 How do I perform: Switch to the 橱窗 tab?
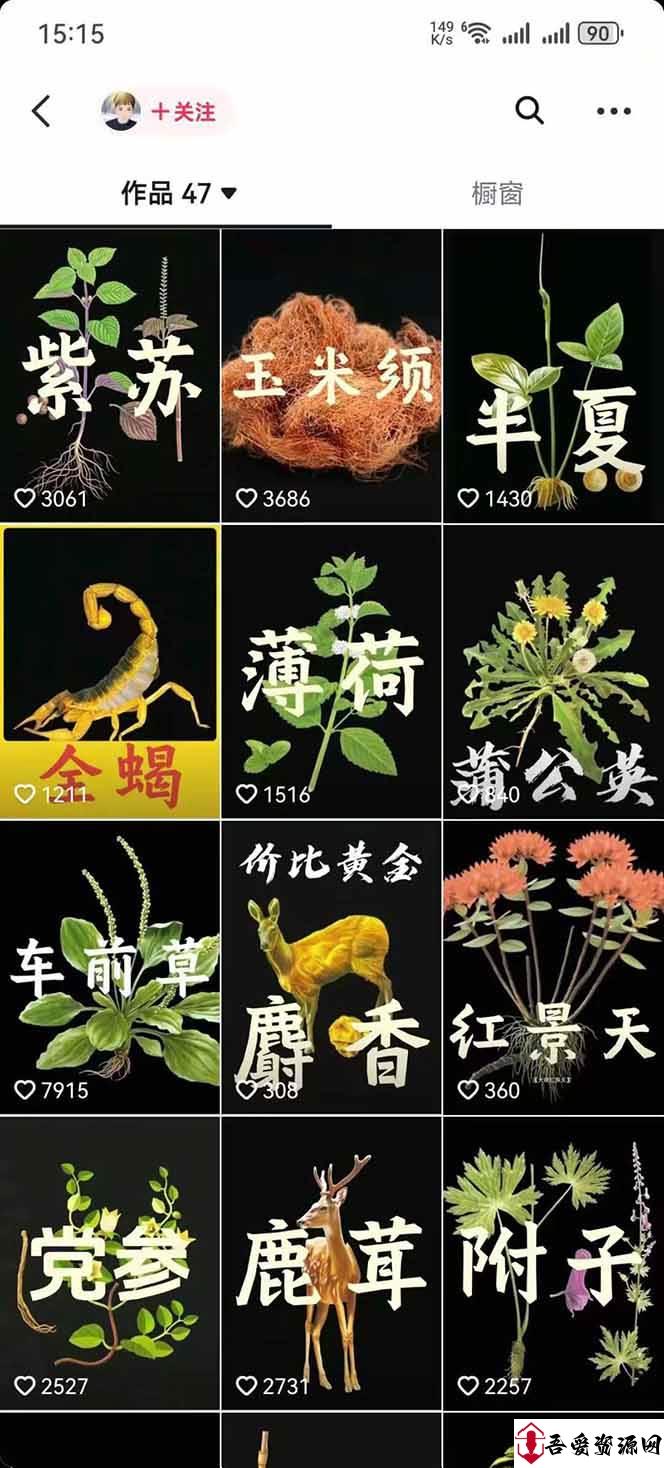click(x=497, y=193)
